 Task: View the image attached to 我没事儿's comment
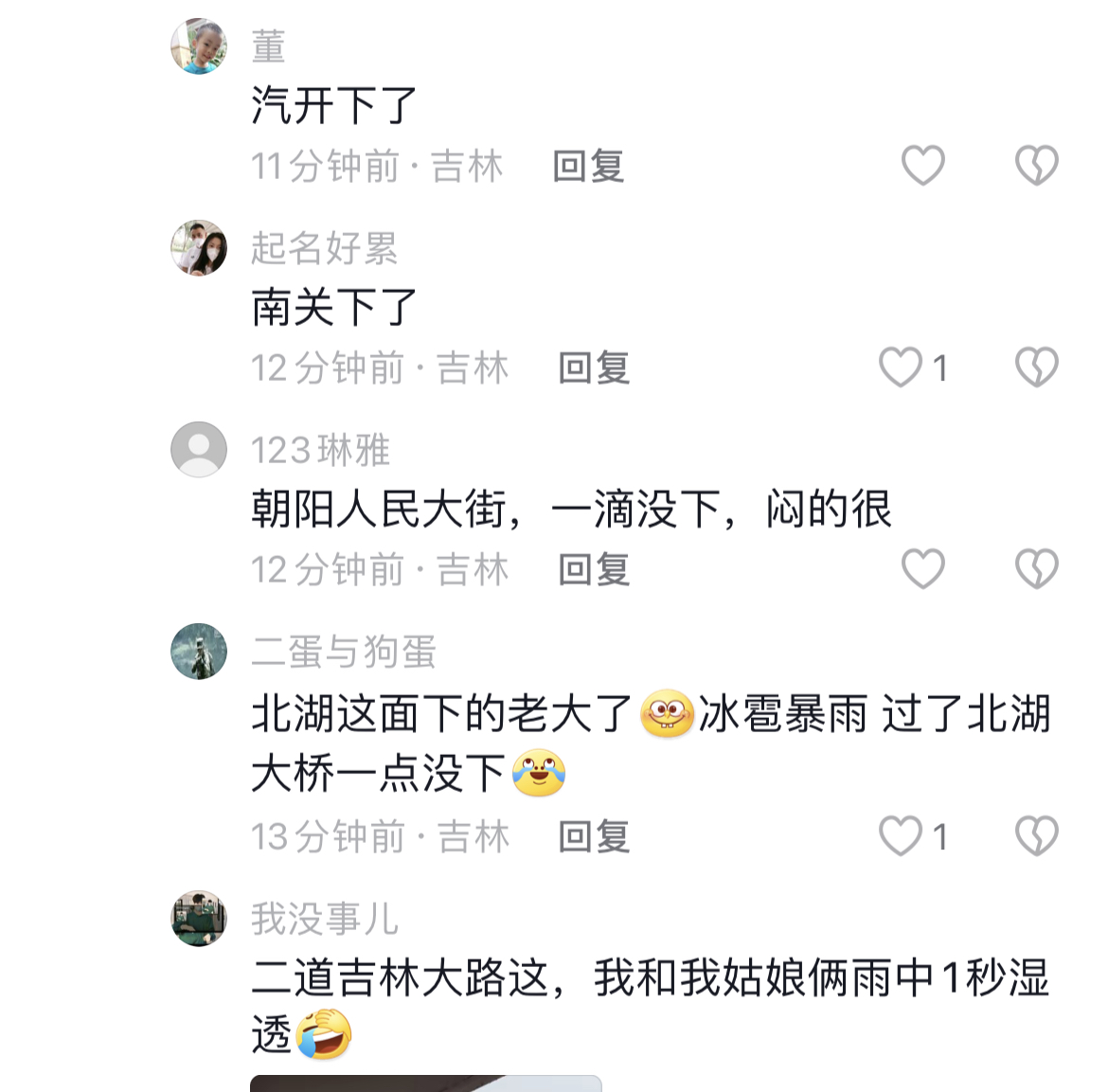click(x=425, y=1083)
